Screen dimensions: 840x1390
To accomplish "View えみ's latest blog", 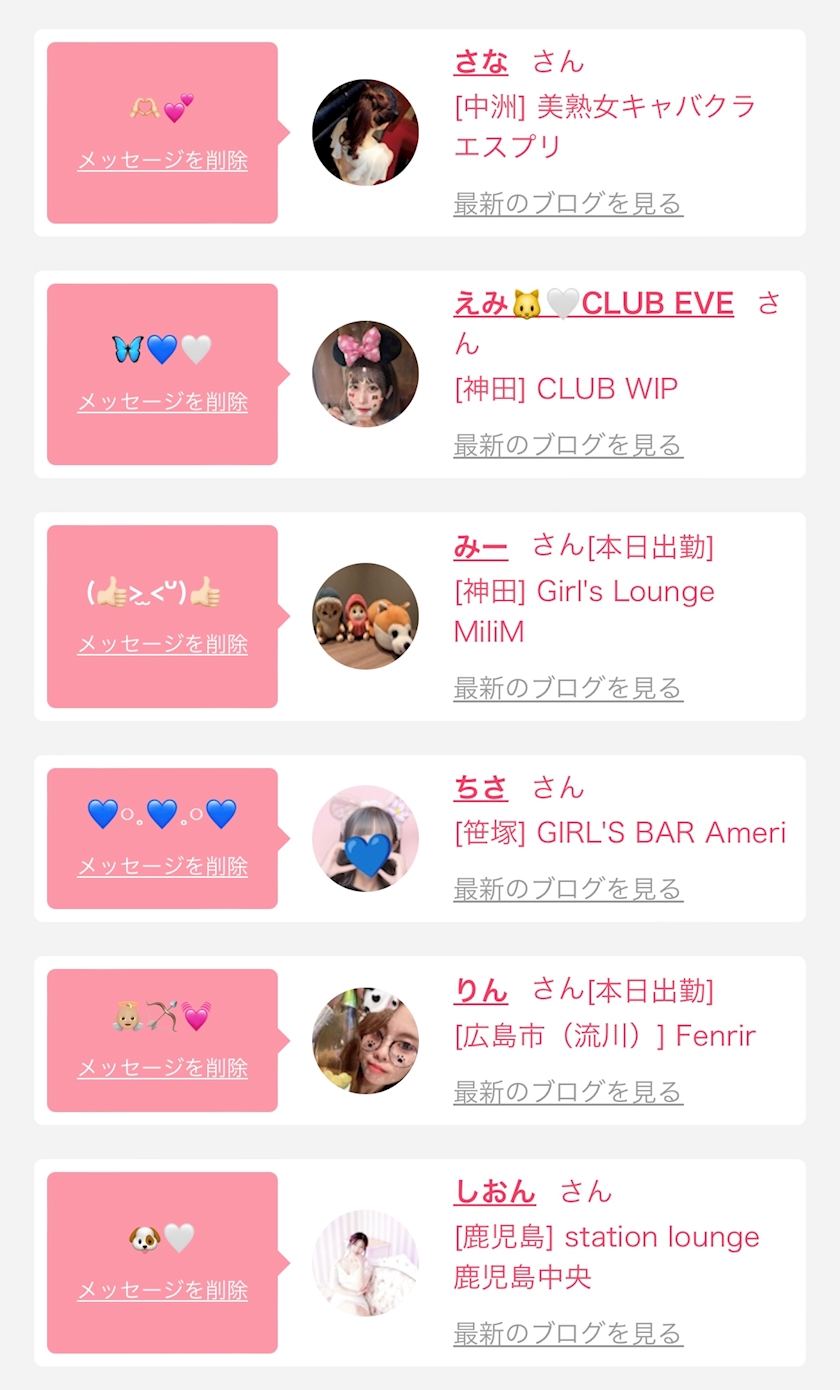I will (567, 445).
